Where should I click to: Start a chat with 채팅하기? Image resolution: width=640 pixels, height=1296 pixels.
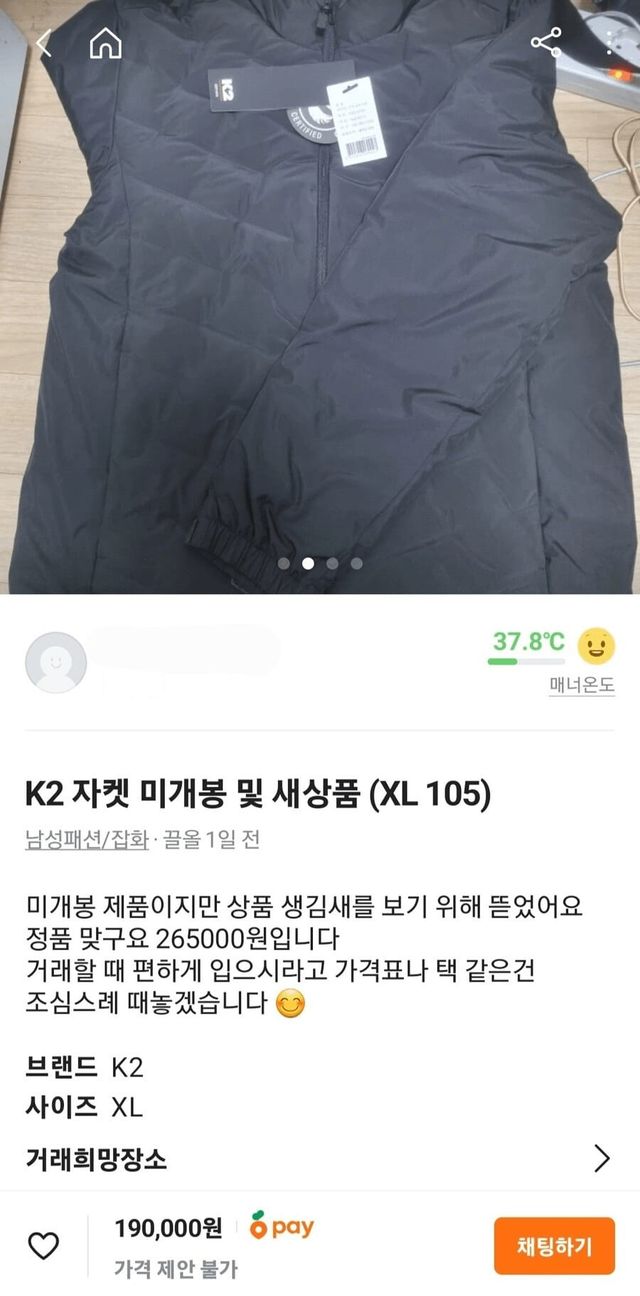[554, 1246]
